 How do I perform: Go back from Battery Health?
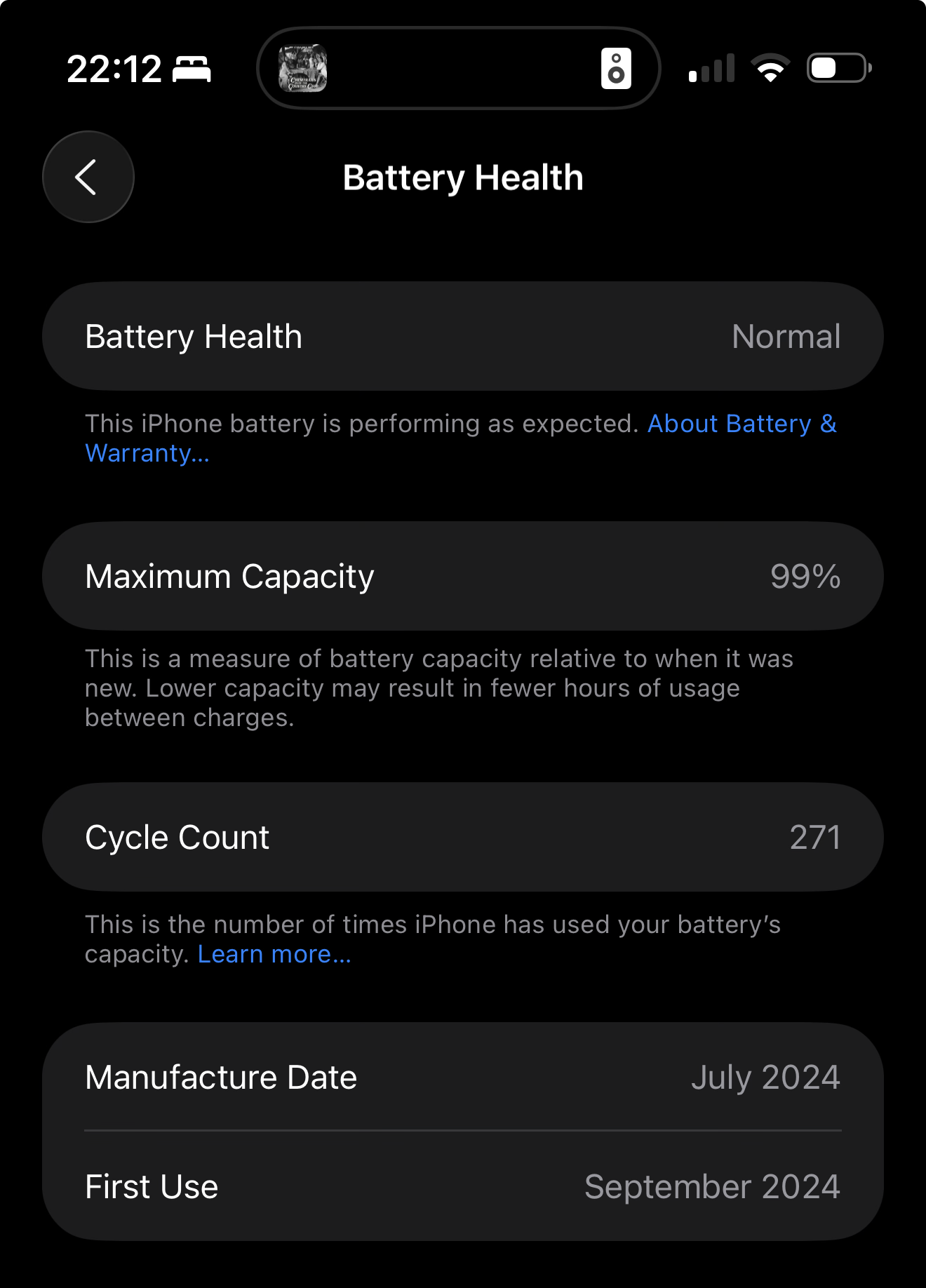(x=88, y=177)
